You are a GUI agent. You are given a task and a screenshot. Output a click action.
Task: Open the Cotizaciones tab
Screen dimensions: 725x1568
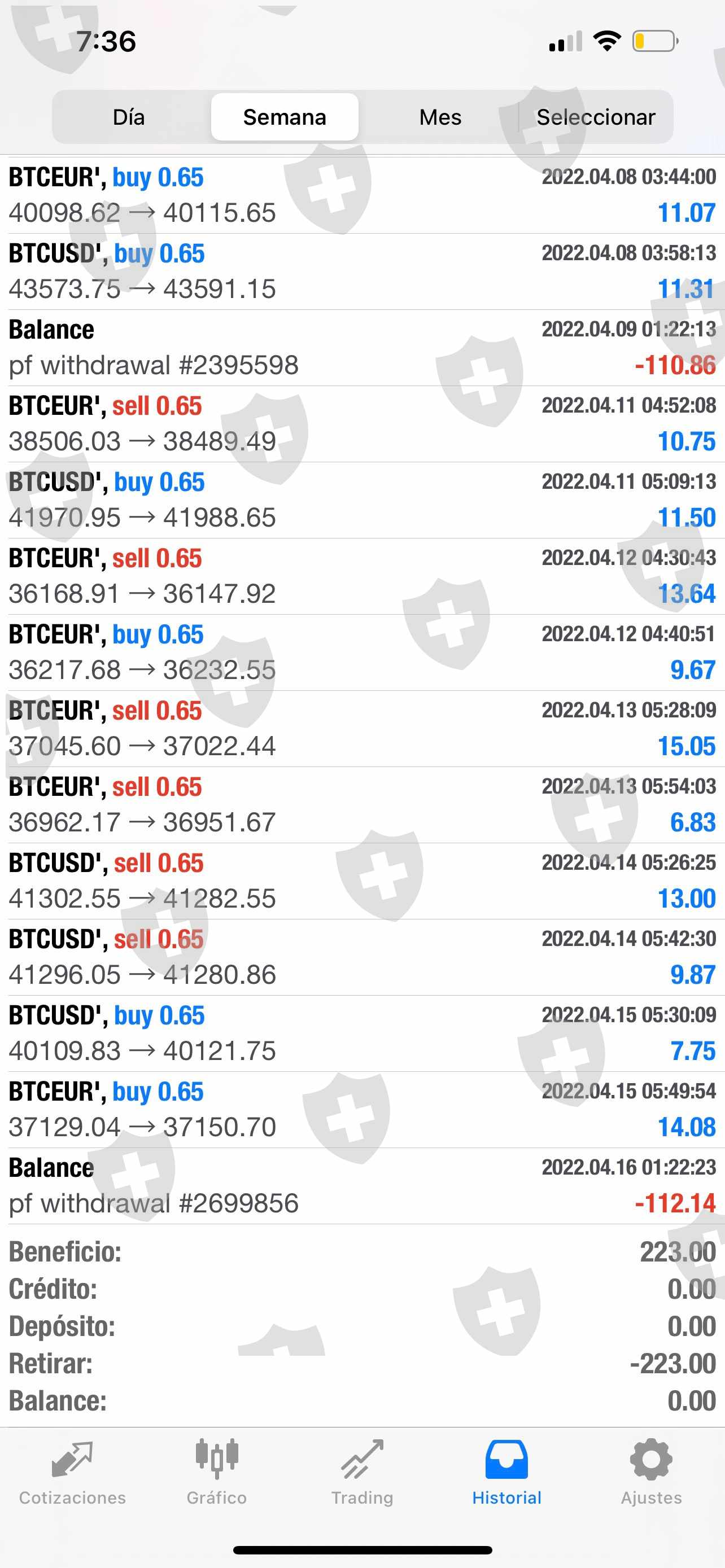pyautogui.click(x=72, y=1472)
